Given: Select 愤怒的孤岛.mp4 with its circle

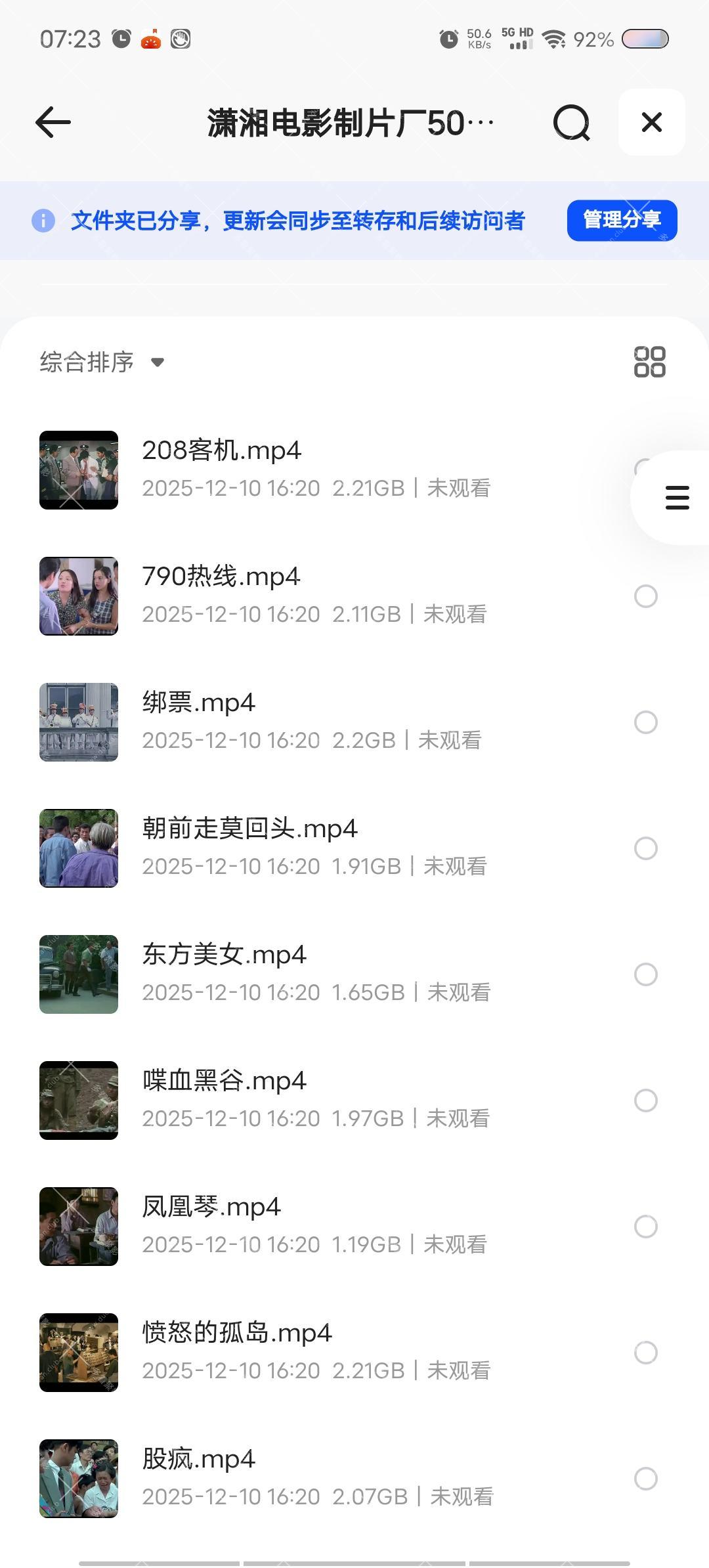Looking at the screenshot, I should tap(646, 1353).
